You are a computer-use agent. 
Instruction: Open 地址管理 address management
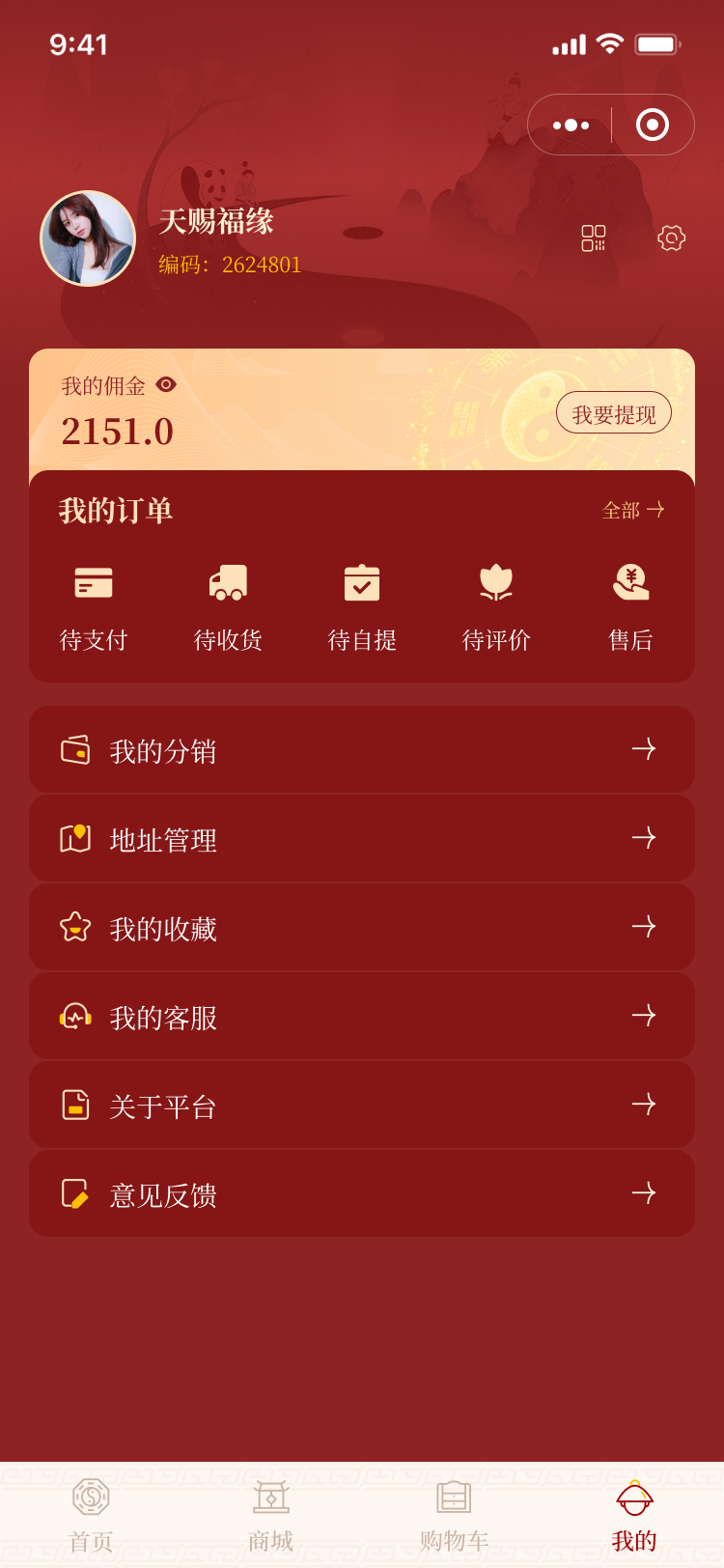tap(362, 838)
